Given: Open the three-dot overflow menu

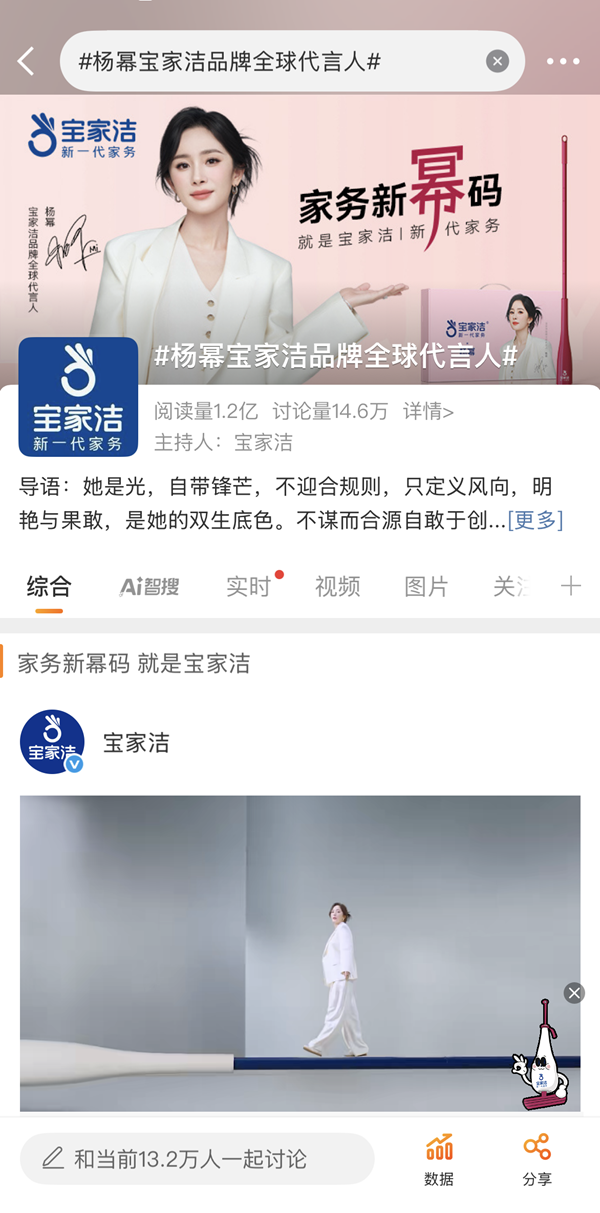Looking at the screenshot, I should pos(562,62).
